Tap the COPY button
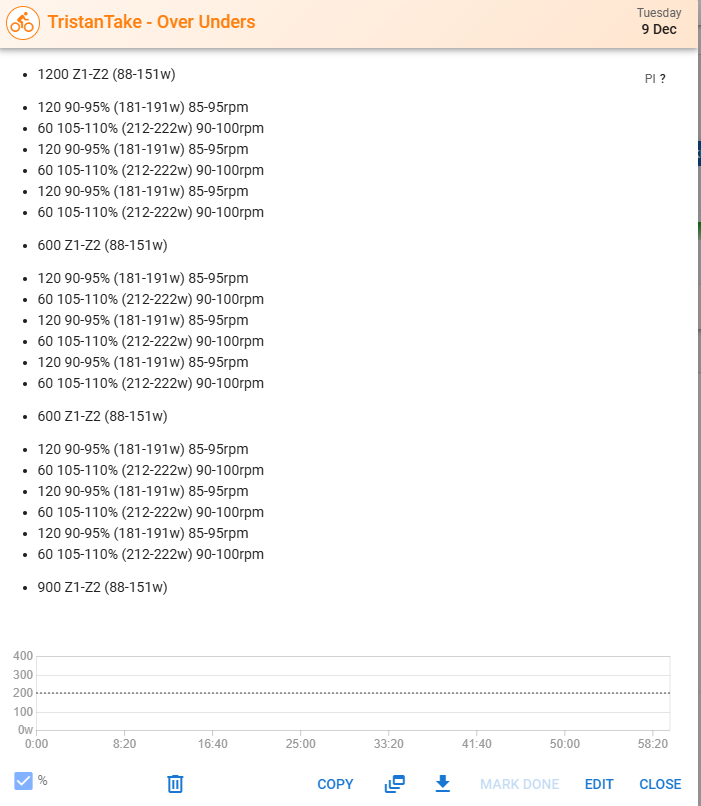The width and height of the screenshot is (701, 806). [x=335, y=784]
